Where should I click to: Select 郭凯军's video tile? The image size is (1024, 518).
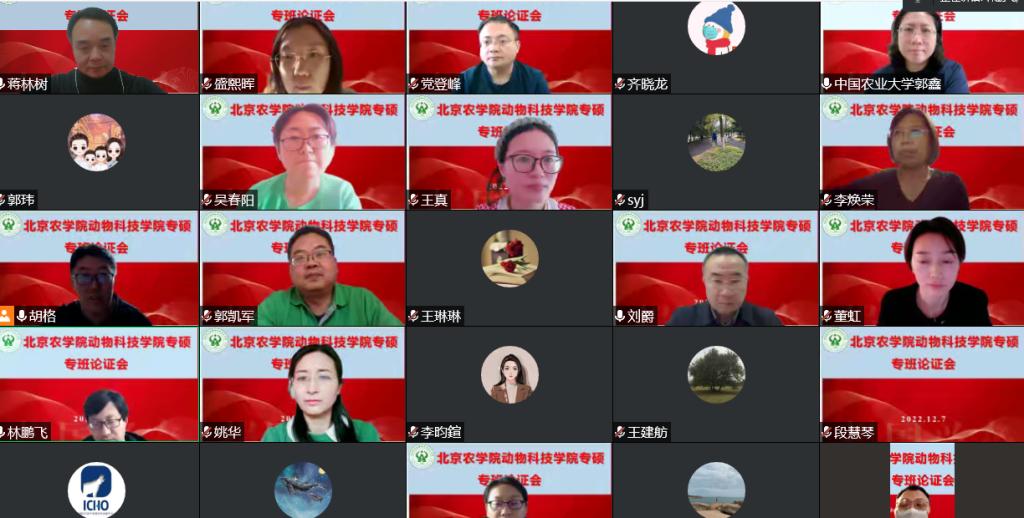[x=303, y=268]
